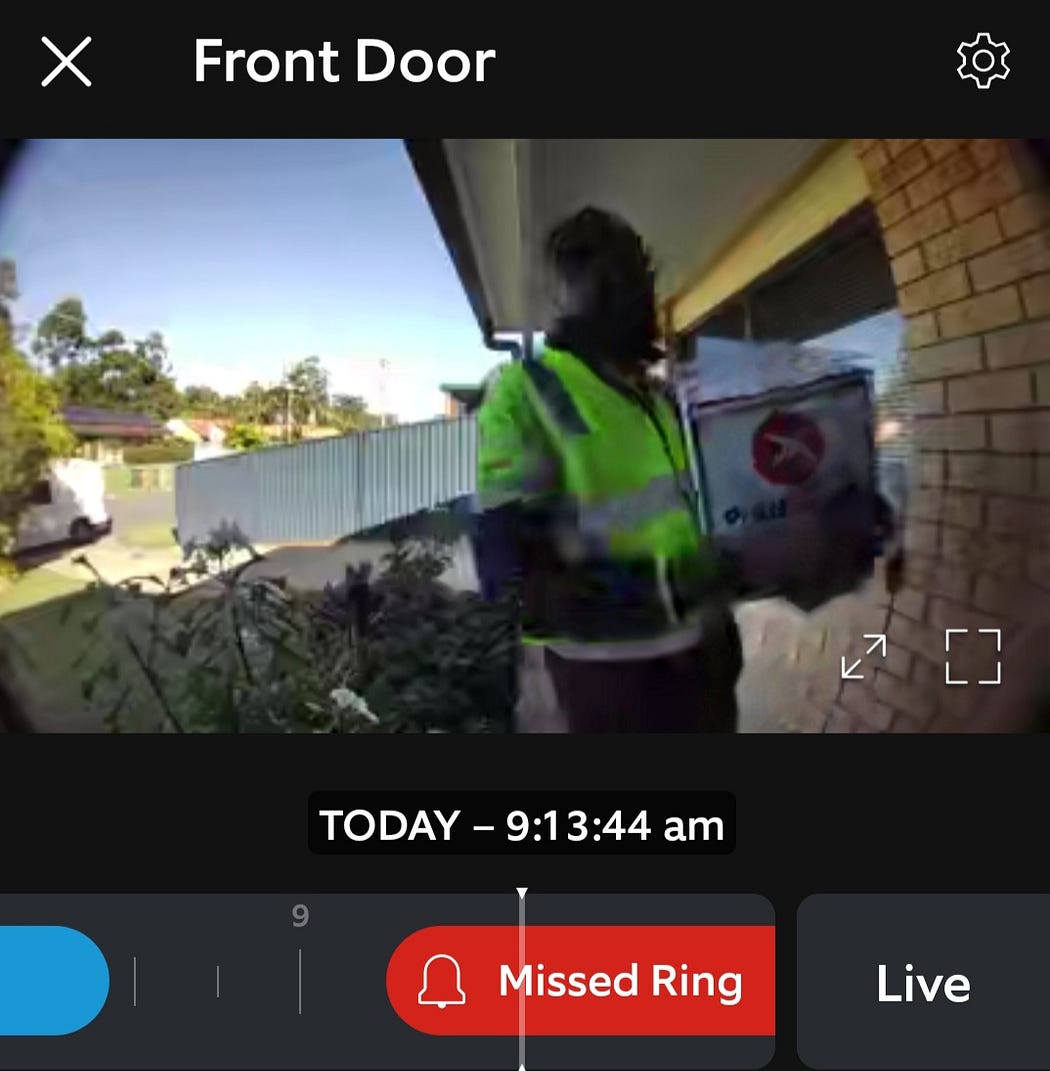Switch to Live view
This screenshot has width=1050, height=1071.
tap(922, 983)
